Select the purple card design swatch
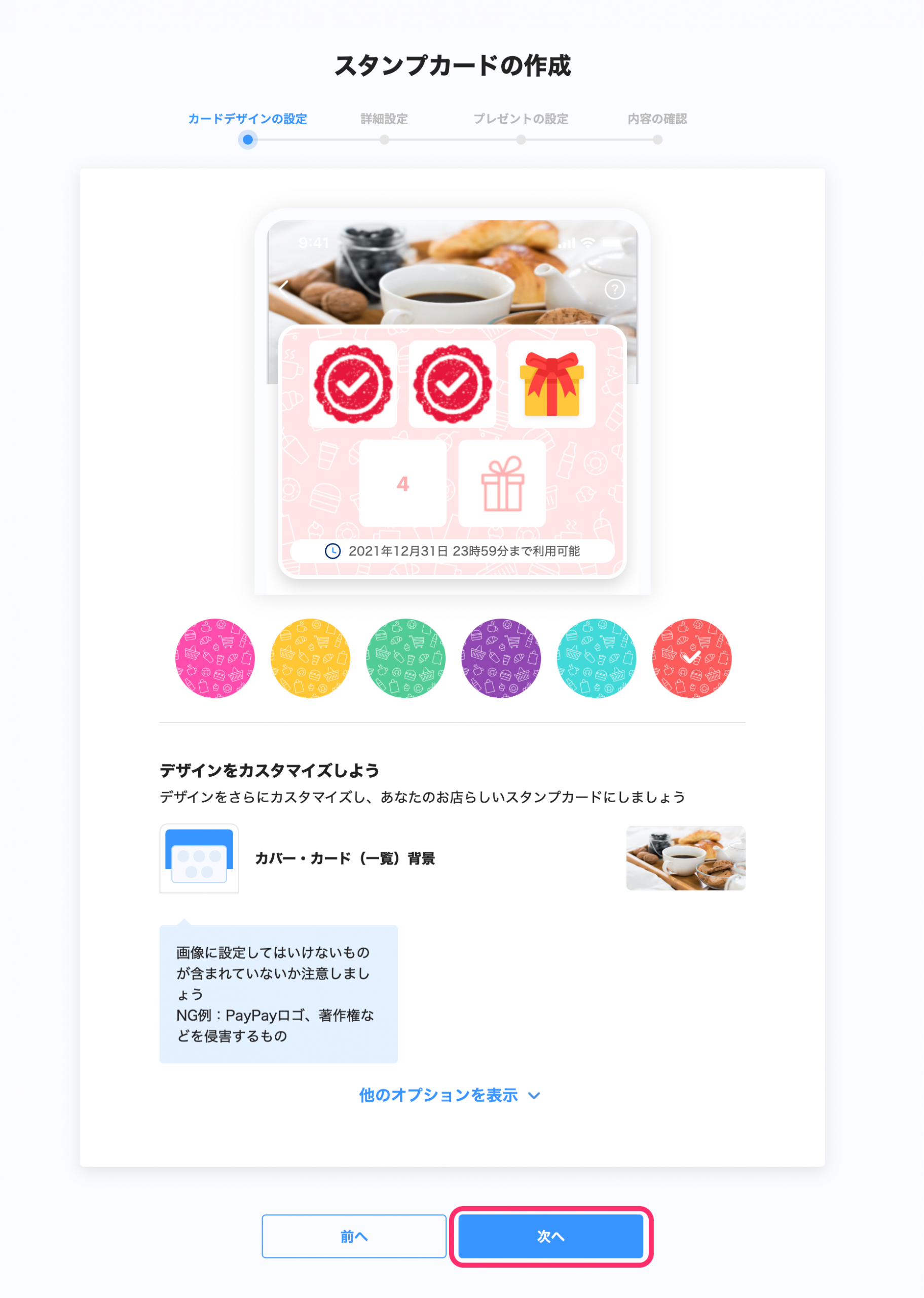This screenshot has height=1298, width=924. 501,658
